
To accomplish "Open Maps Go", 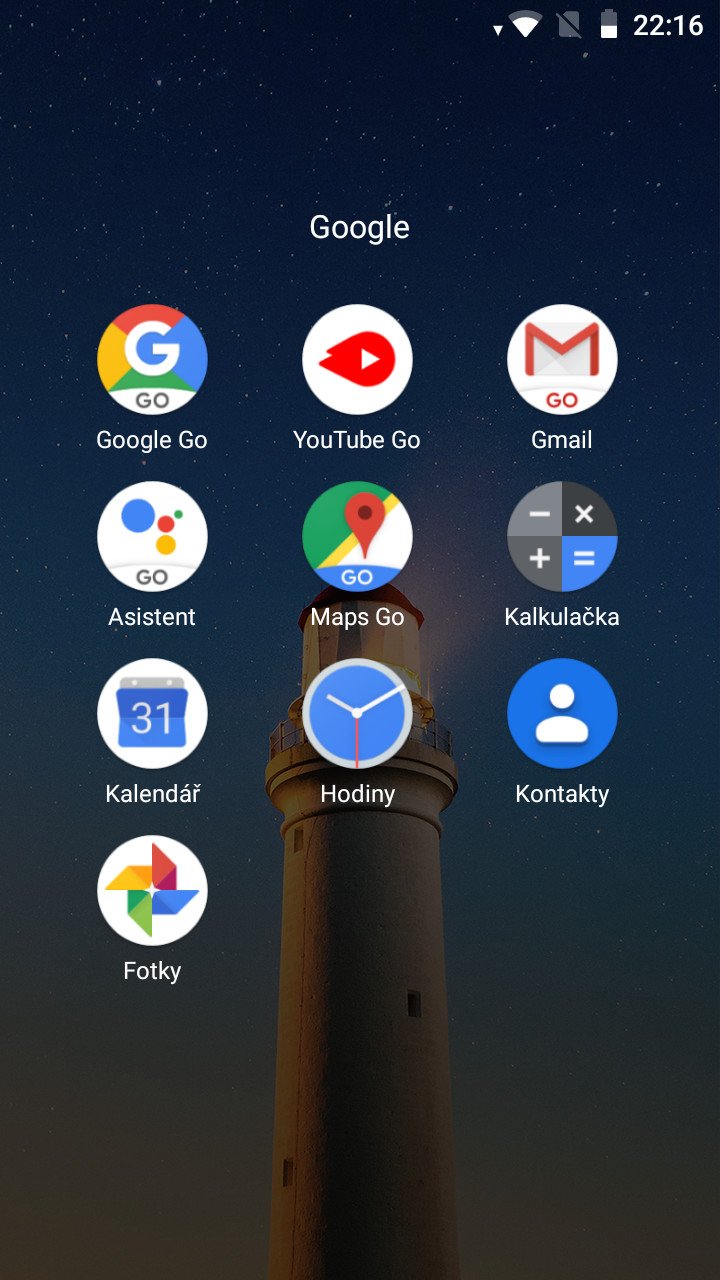I will [x=357, y=537].
